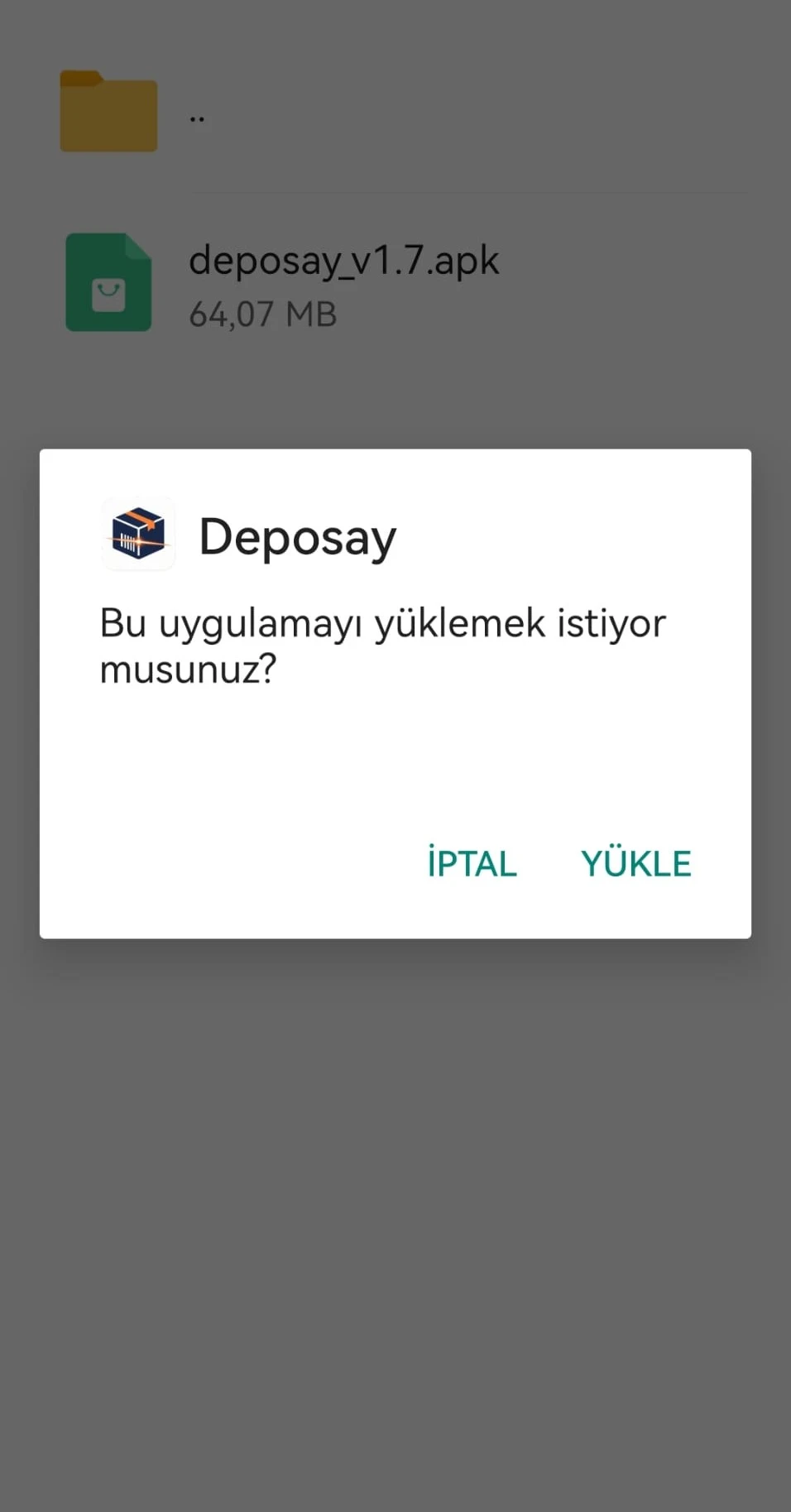791x1512 pixels.
Task: Tap YÜKLE to install the app
Action: 635,863
